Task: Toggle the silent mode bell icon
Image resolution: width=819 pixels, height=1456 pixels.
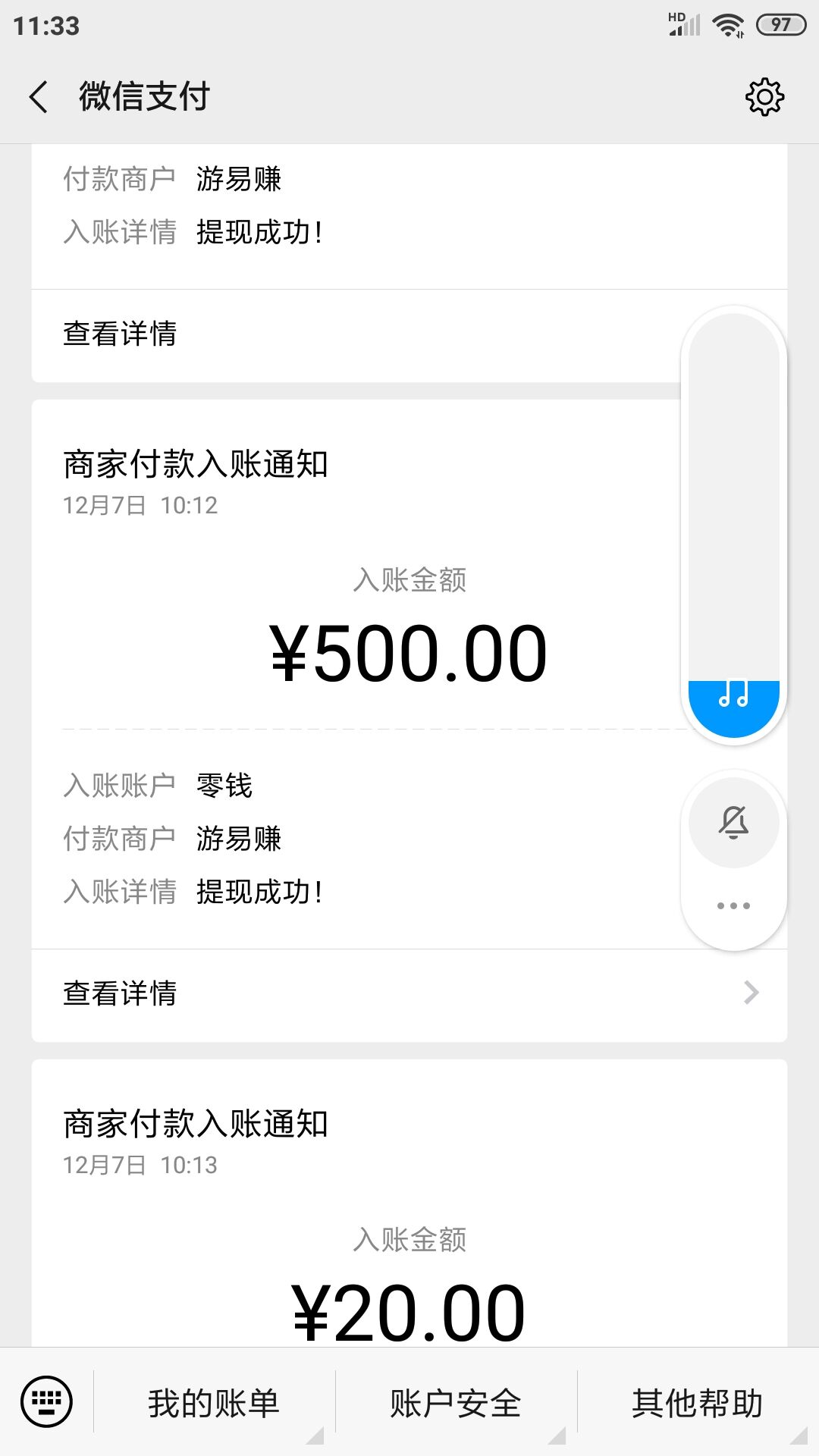Action: tap(733, 822)
